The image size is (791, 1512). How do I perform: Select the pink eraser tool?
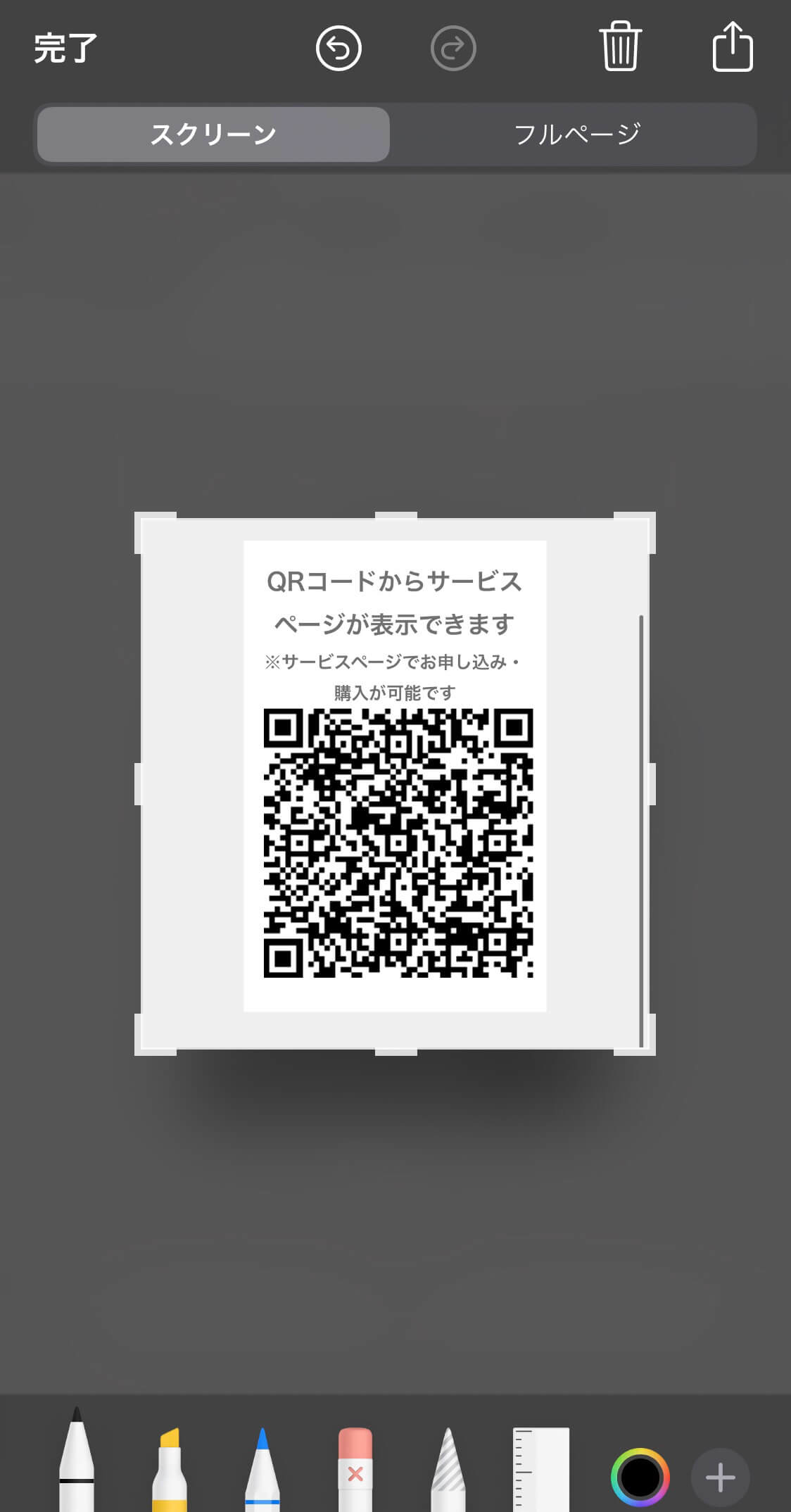(355, 1468)
